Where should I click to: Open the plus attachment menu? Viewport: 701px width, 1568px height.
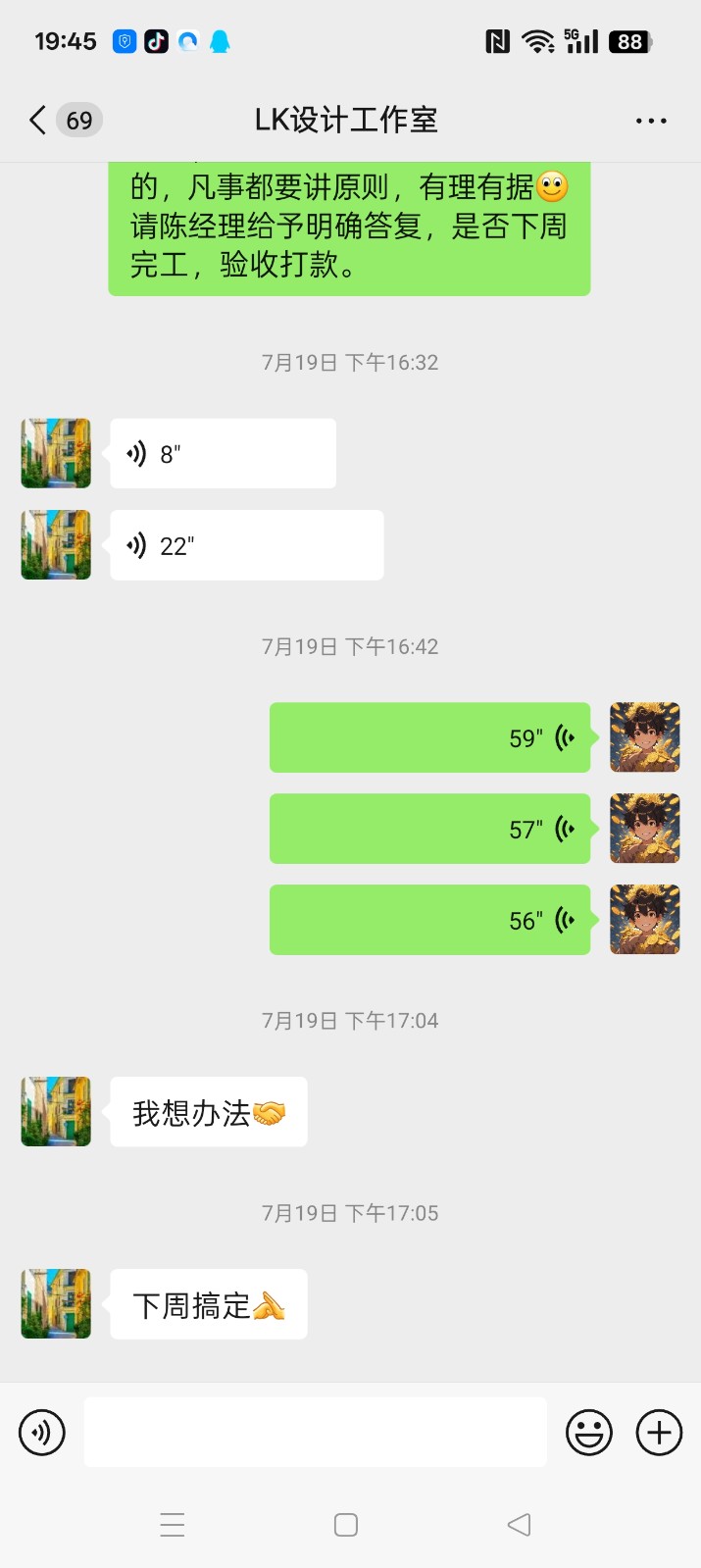point(659,1433)
